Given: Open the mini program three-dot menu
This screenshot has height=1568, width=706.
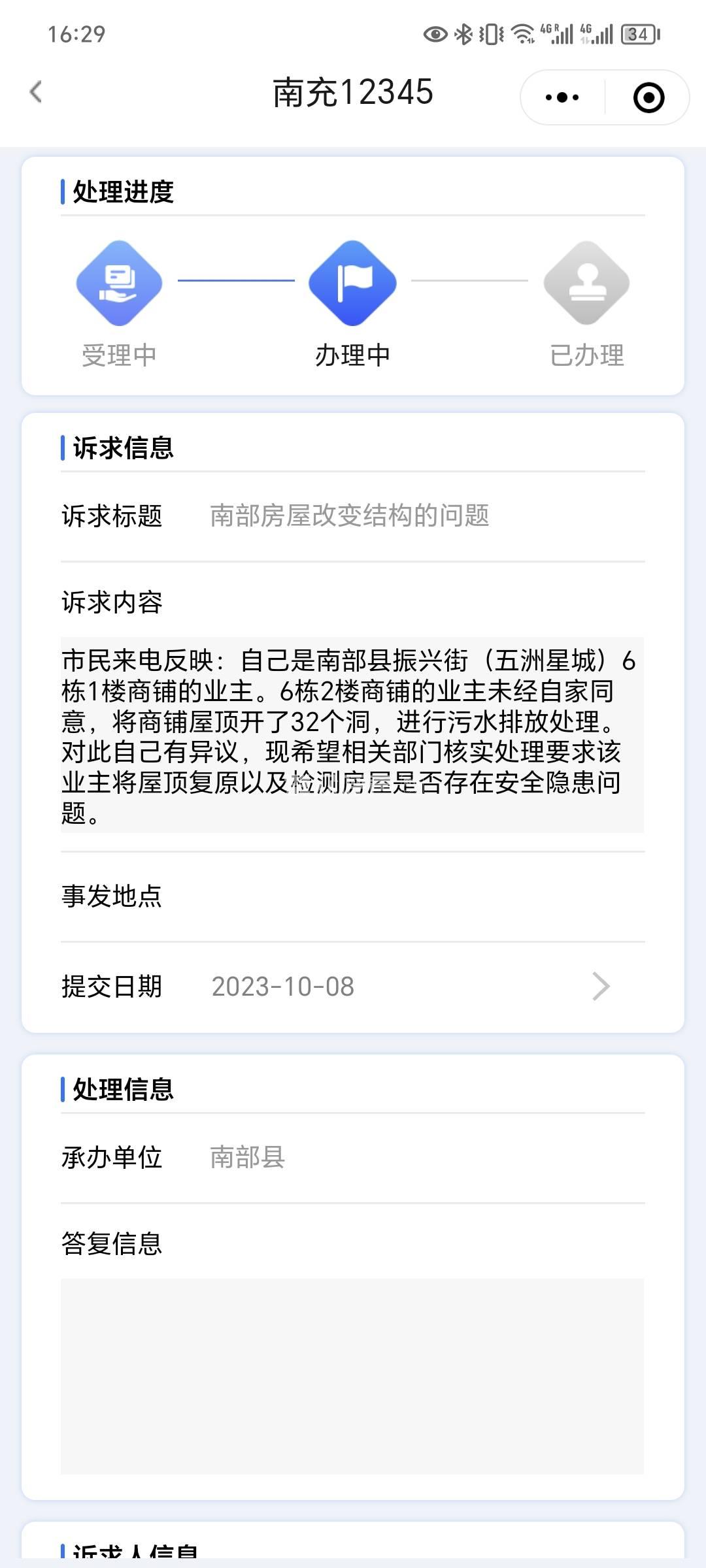Looking at the screenshot, I should click(562, 97).
